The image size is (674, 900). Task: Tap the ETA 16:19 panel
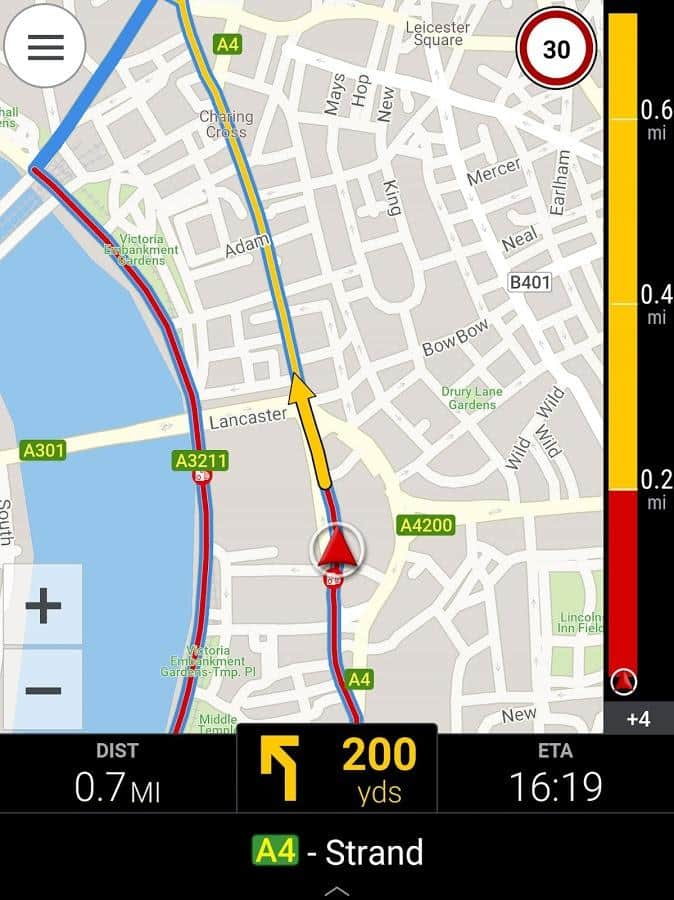tap(555, 773)
